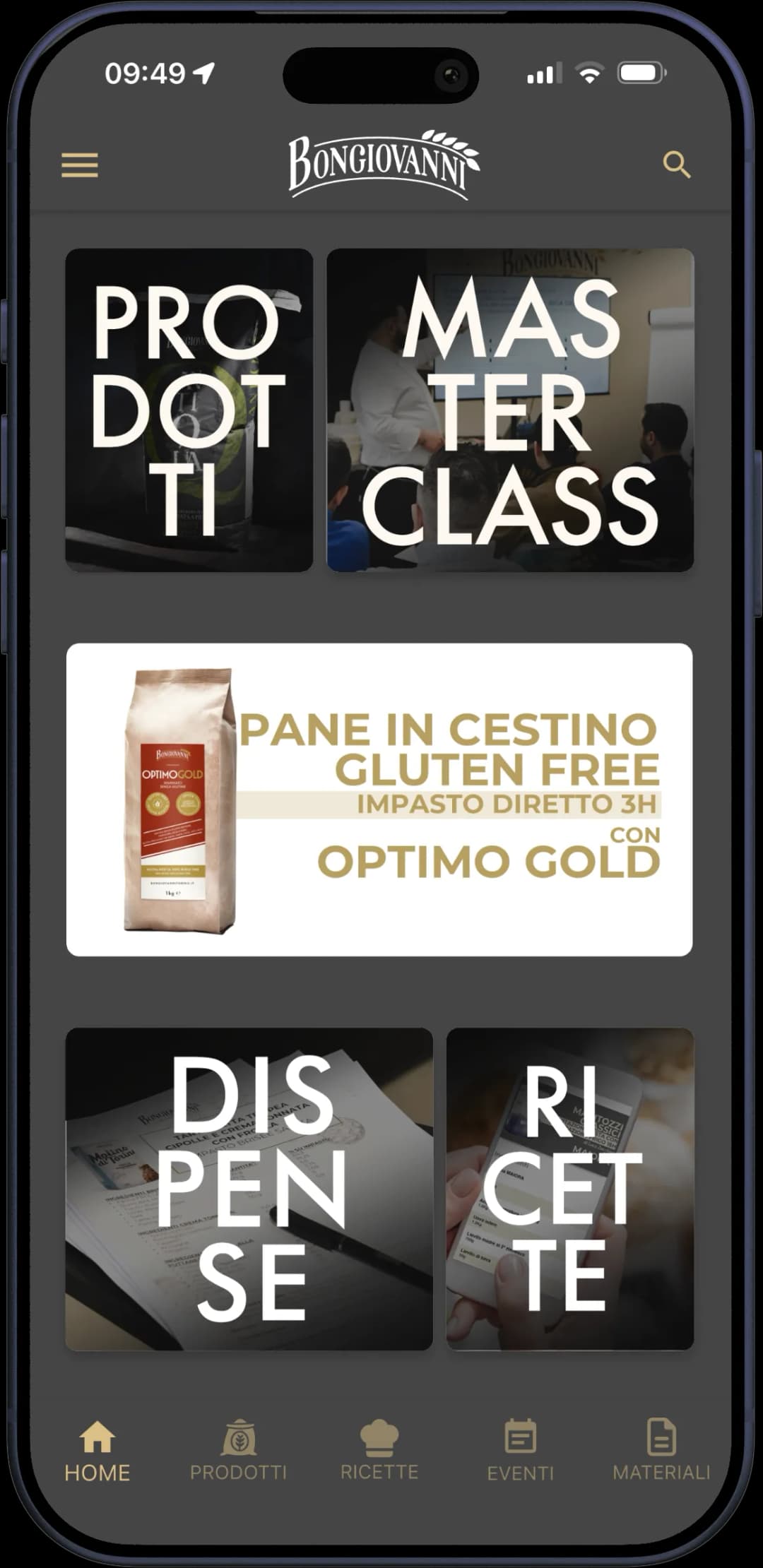Open the Pane in Cestino Gluten Free banner
The width and height of the screenshot is (763, 1568).
pos(379,800)
